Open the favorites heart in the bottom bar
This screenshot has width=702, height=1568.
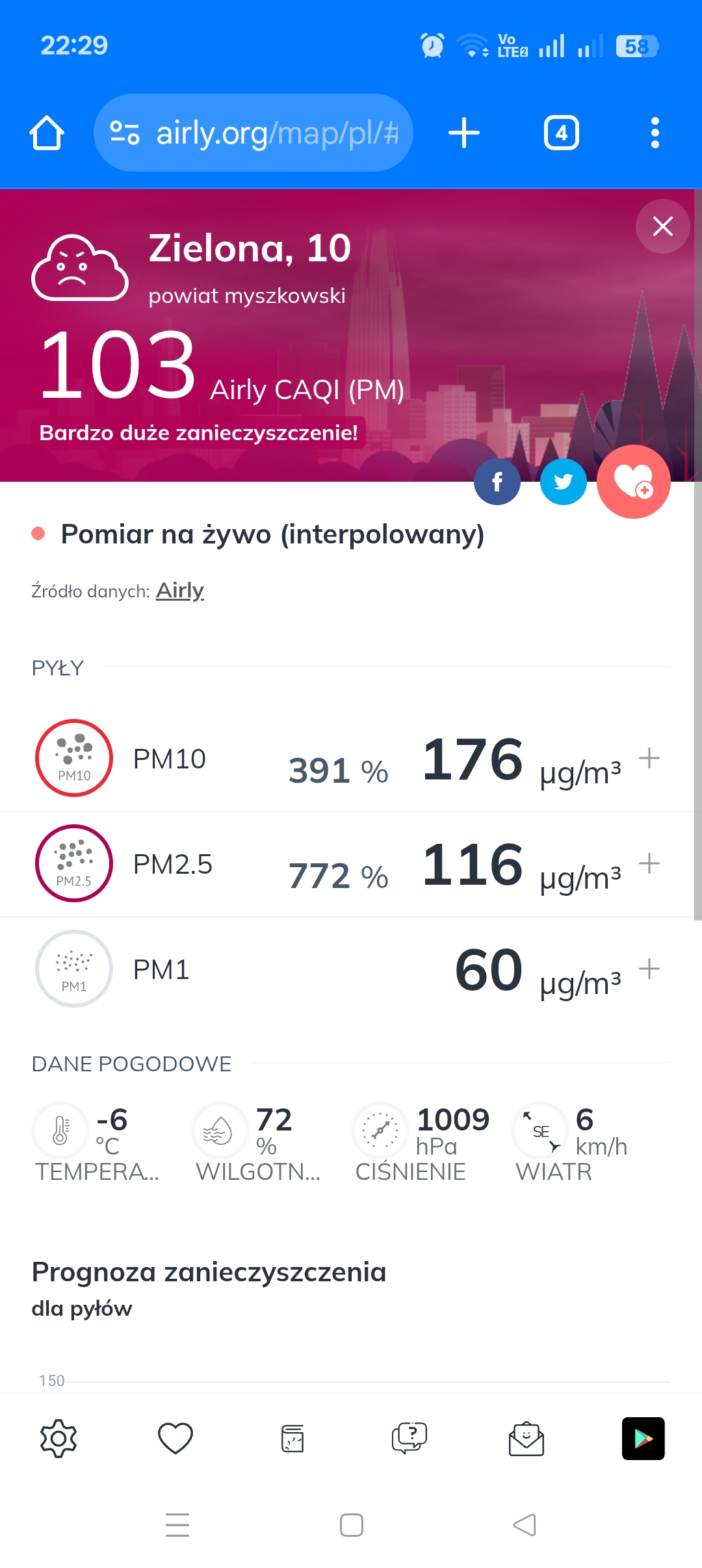tap(175, 1438)
